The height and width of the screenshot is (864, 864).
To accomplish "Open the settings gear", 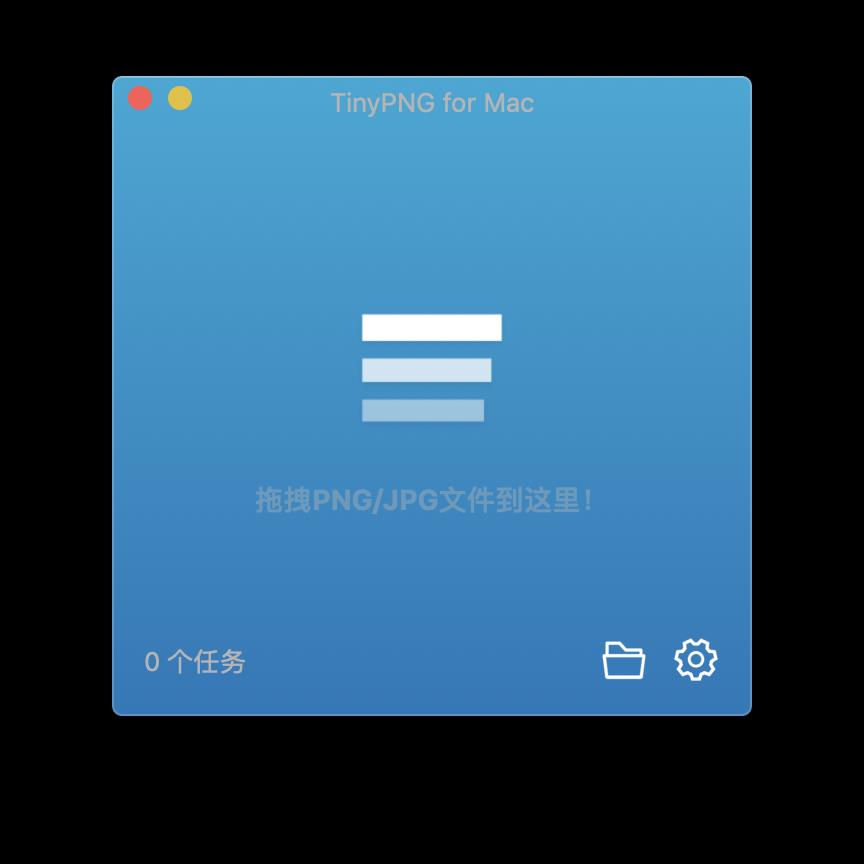I will (696, 660).
